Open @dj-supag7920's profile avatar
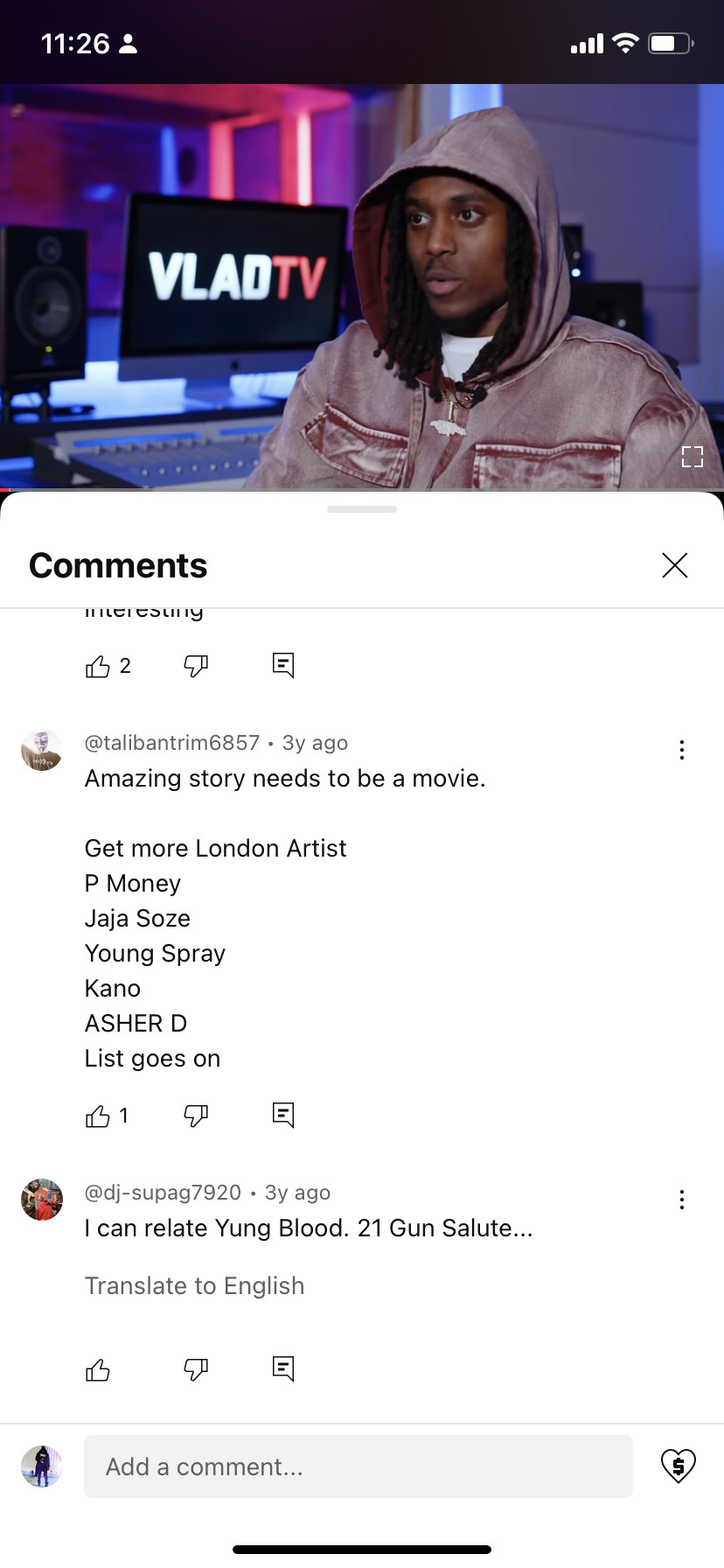The width and height of the screenshot is (724, 1568). [42, 1200]
